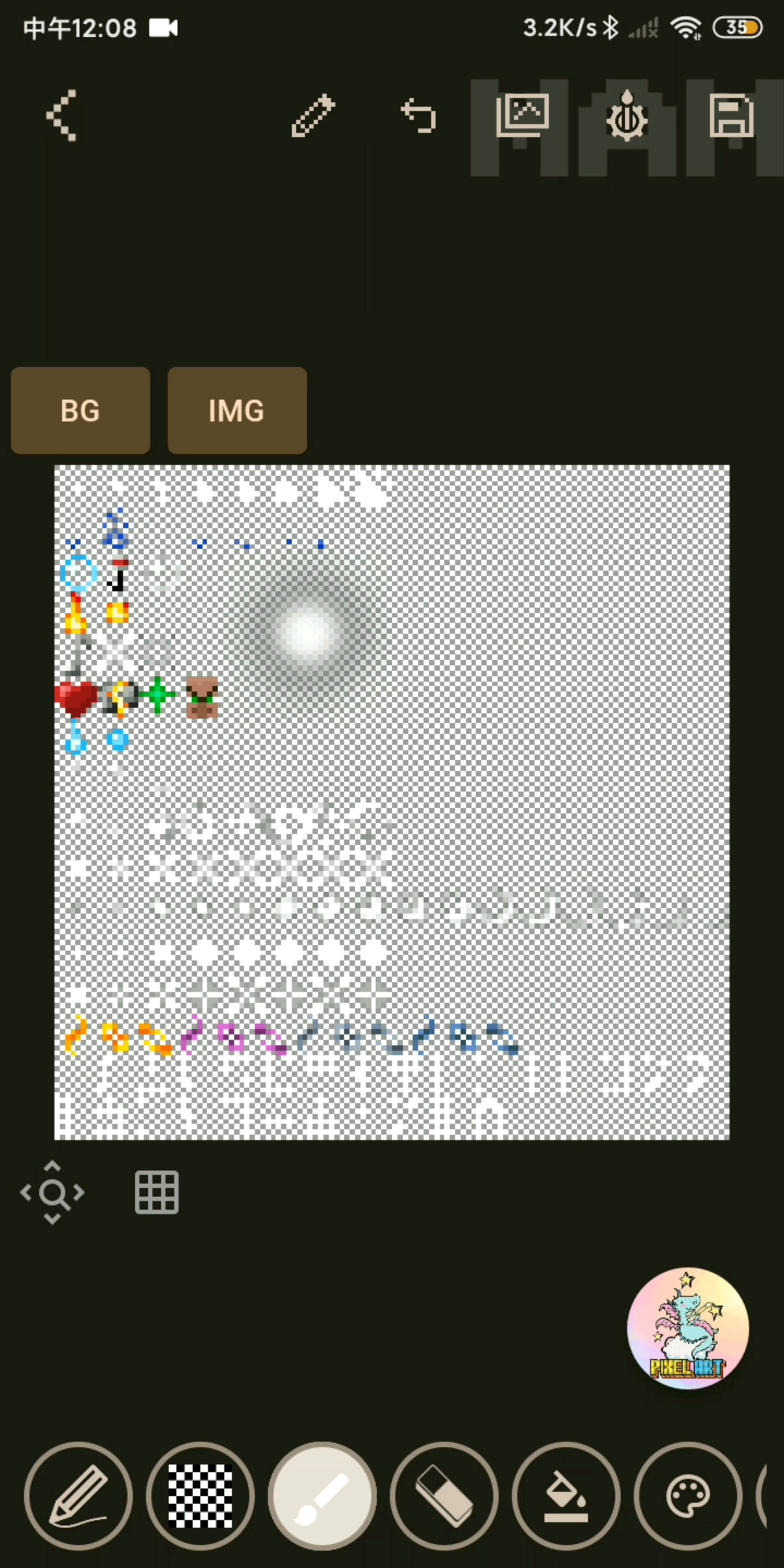Image resolution: width=784 pixels, height=1568 pixels.
Task: Go back using the top-left arrow
Action: tap(62, 115)
